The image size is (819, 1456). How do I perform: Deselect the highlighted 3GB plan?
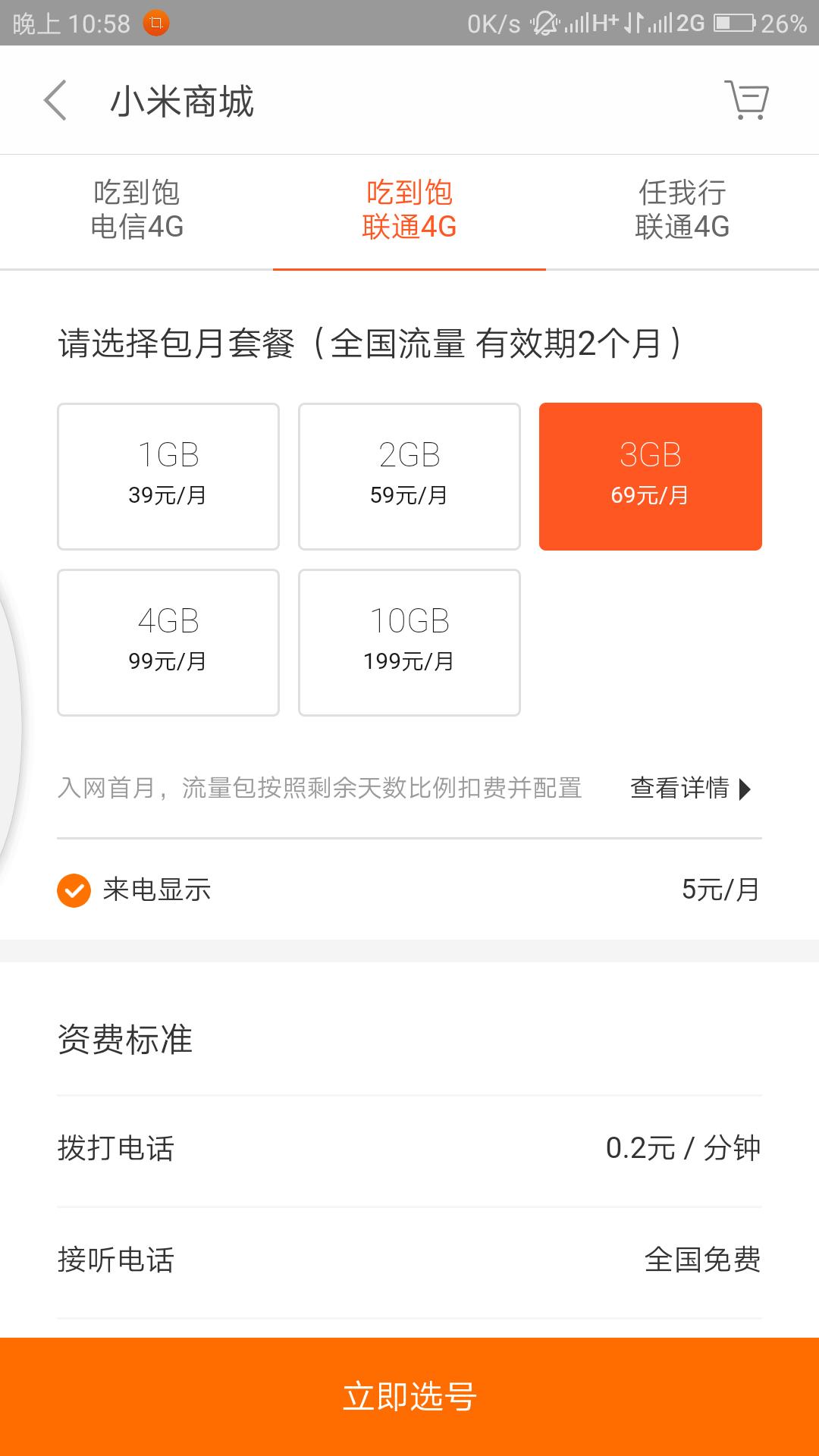(x=651, y=475)
